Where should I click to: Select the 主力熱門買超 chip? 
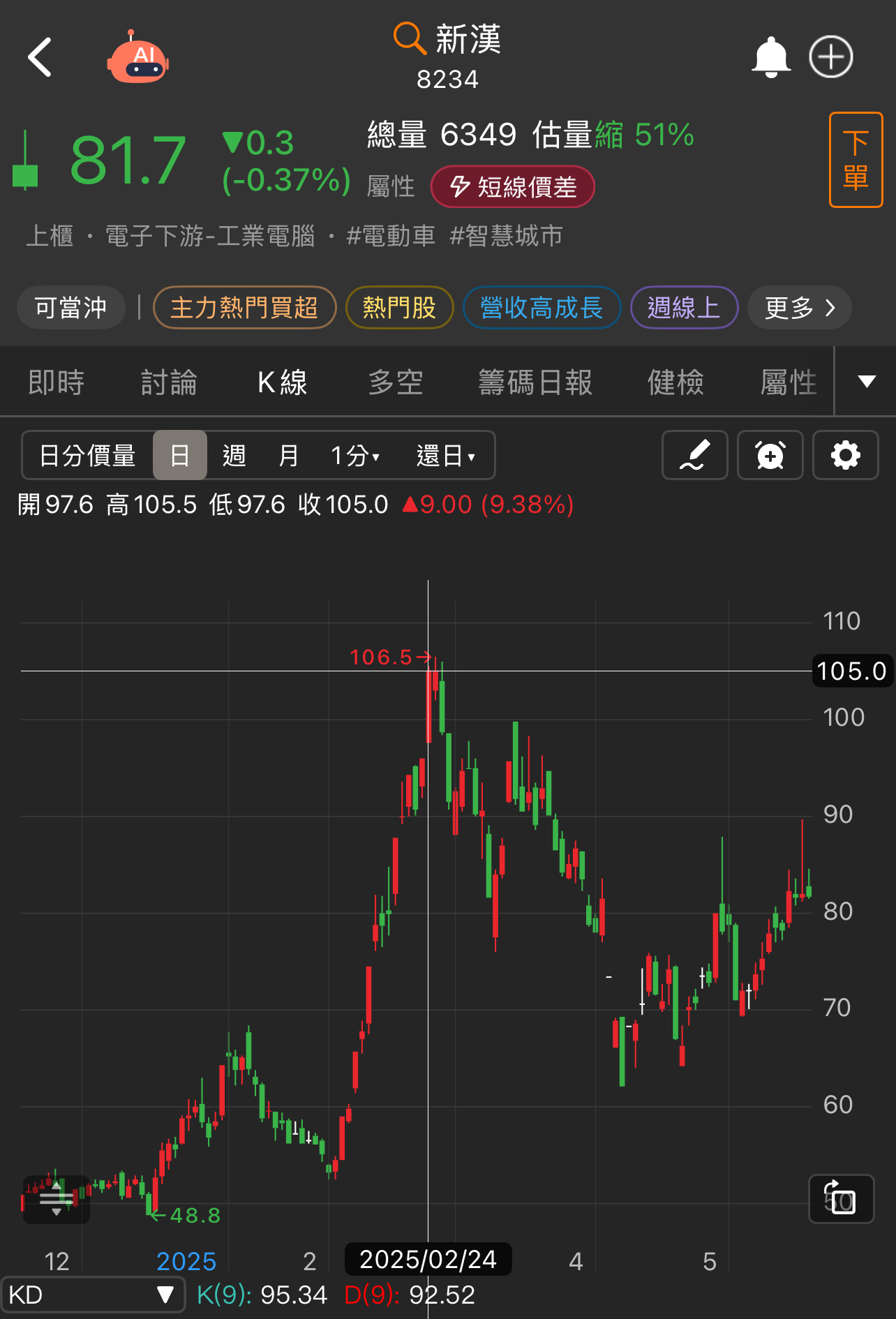[244, 308]
